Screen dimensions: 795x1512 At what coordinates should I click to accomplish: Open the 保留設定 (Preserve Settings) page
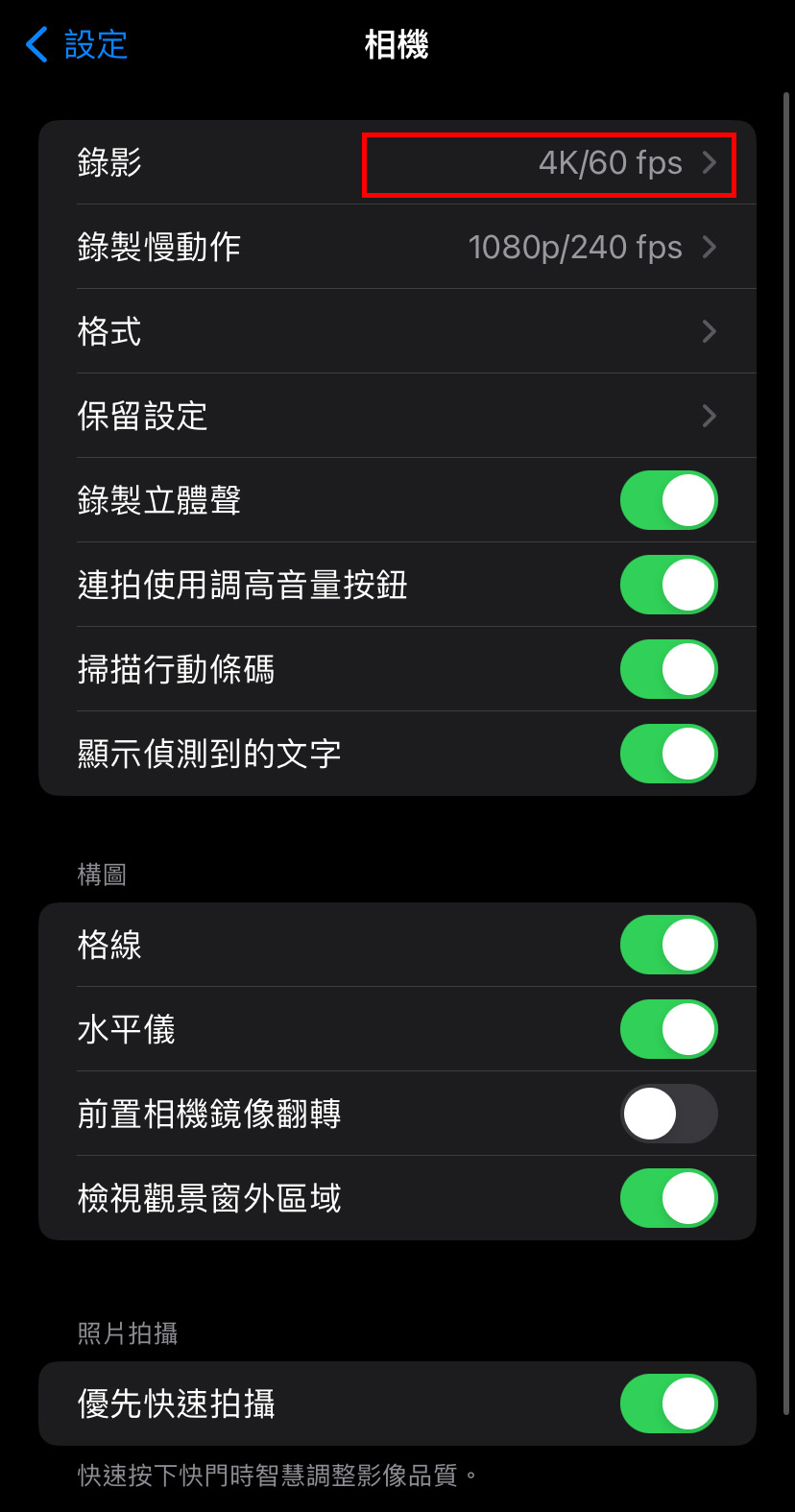[709, 416]
